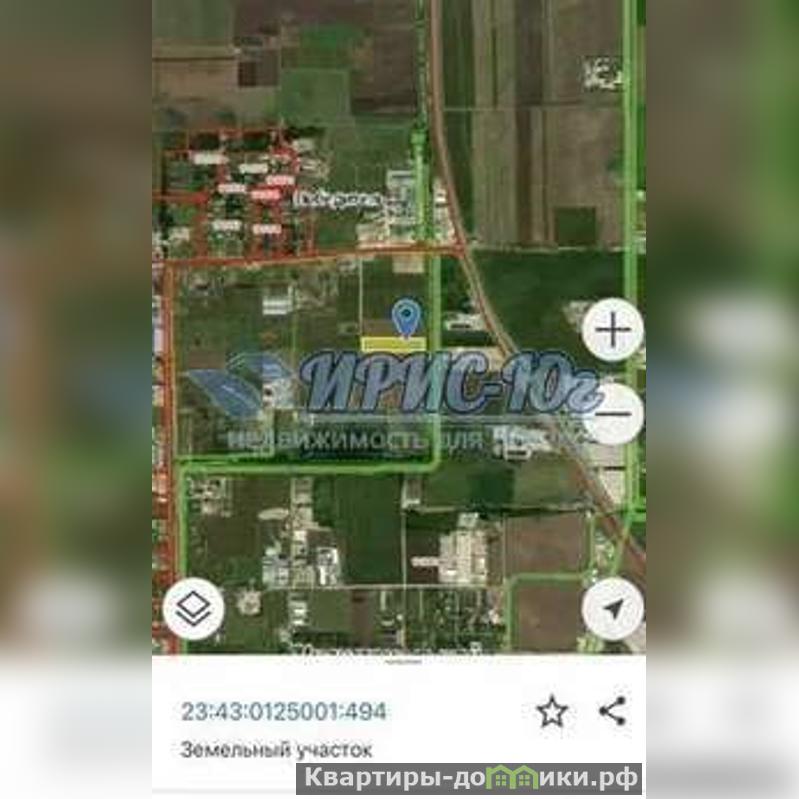Zoom out of the map
The height and width of the screenshot is (799, 799).
tap(613, 413)
